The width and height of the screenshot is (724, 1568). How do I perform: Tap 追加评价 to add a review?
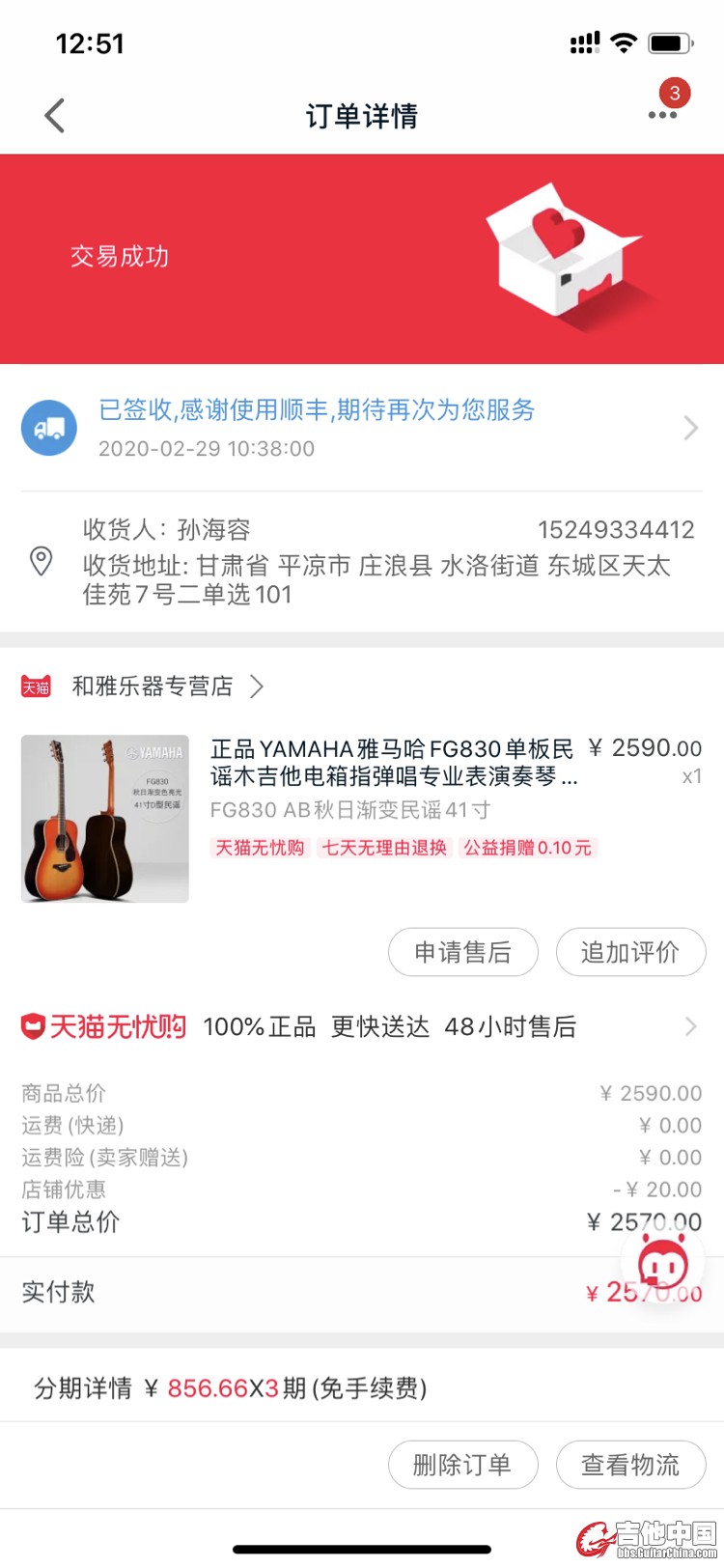pos(630,953)
